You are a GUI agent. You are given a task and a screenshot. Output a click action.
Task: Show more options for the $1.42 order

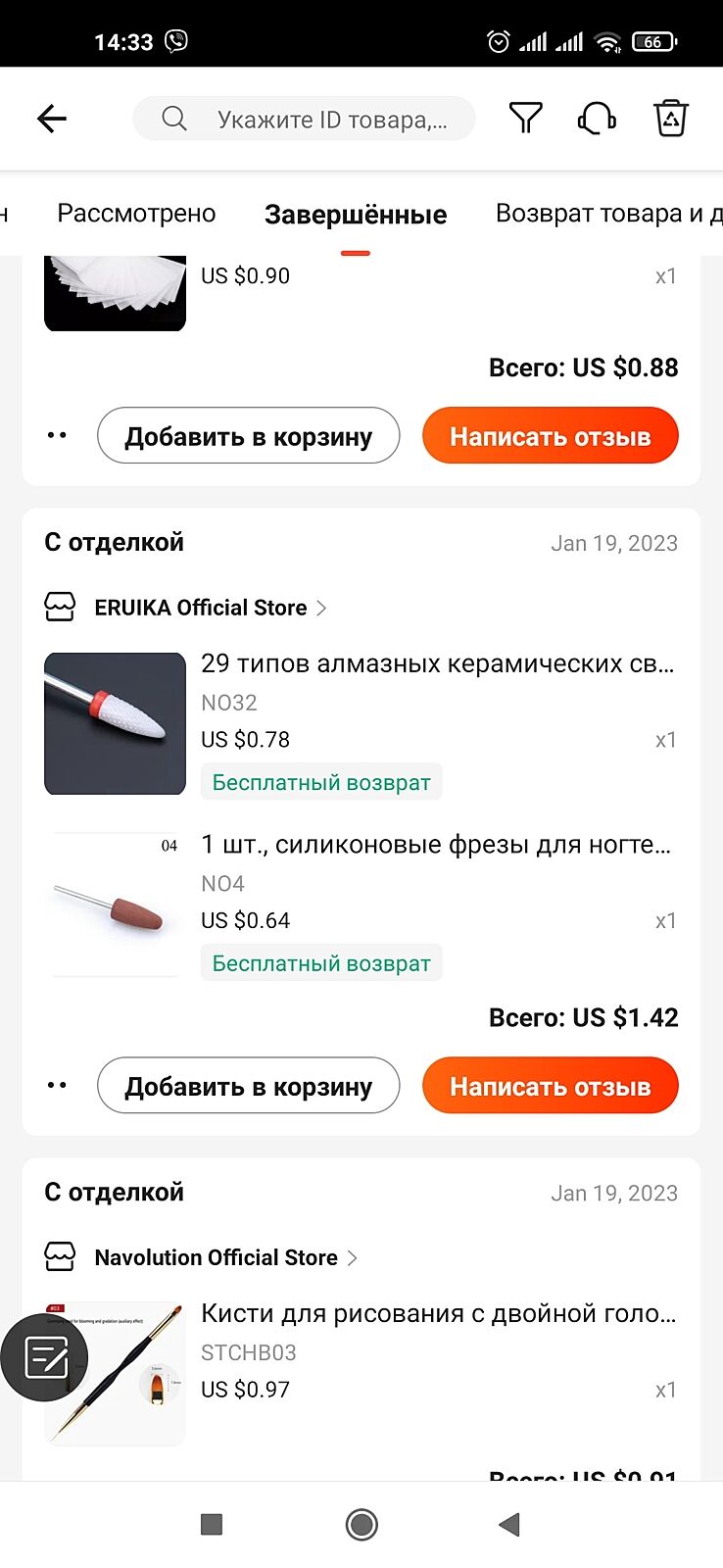coord(57,1086)
